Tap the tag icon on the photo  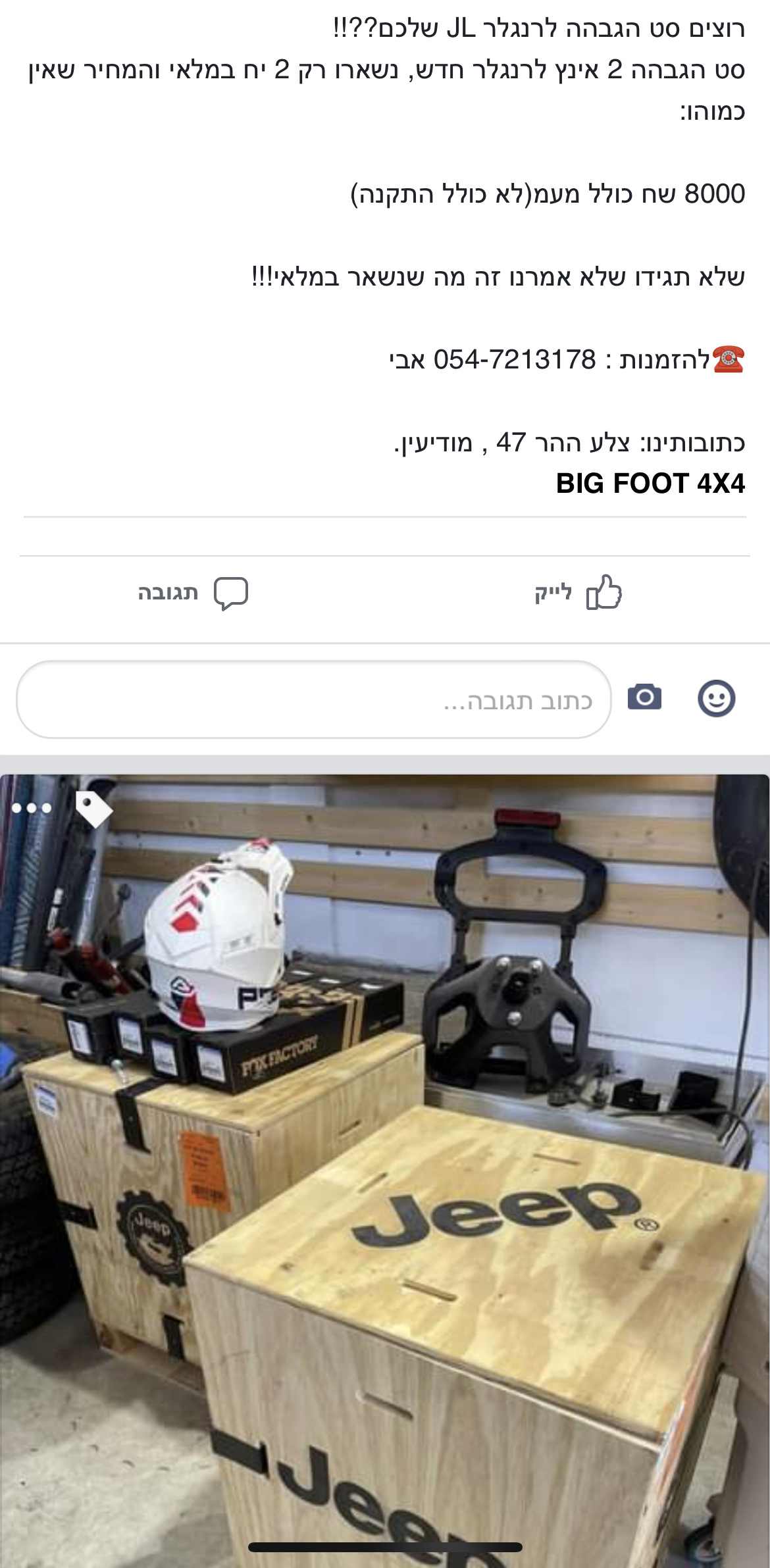(93, 808)
